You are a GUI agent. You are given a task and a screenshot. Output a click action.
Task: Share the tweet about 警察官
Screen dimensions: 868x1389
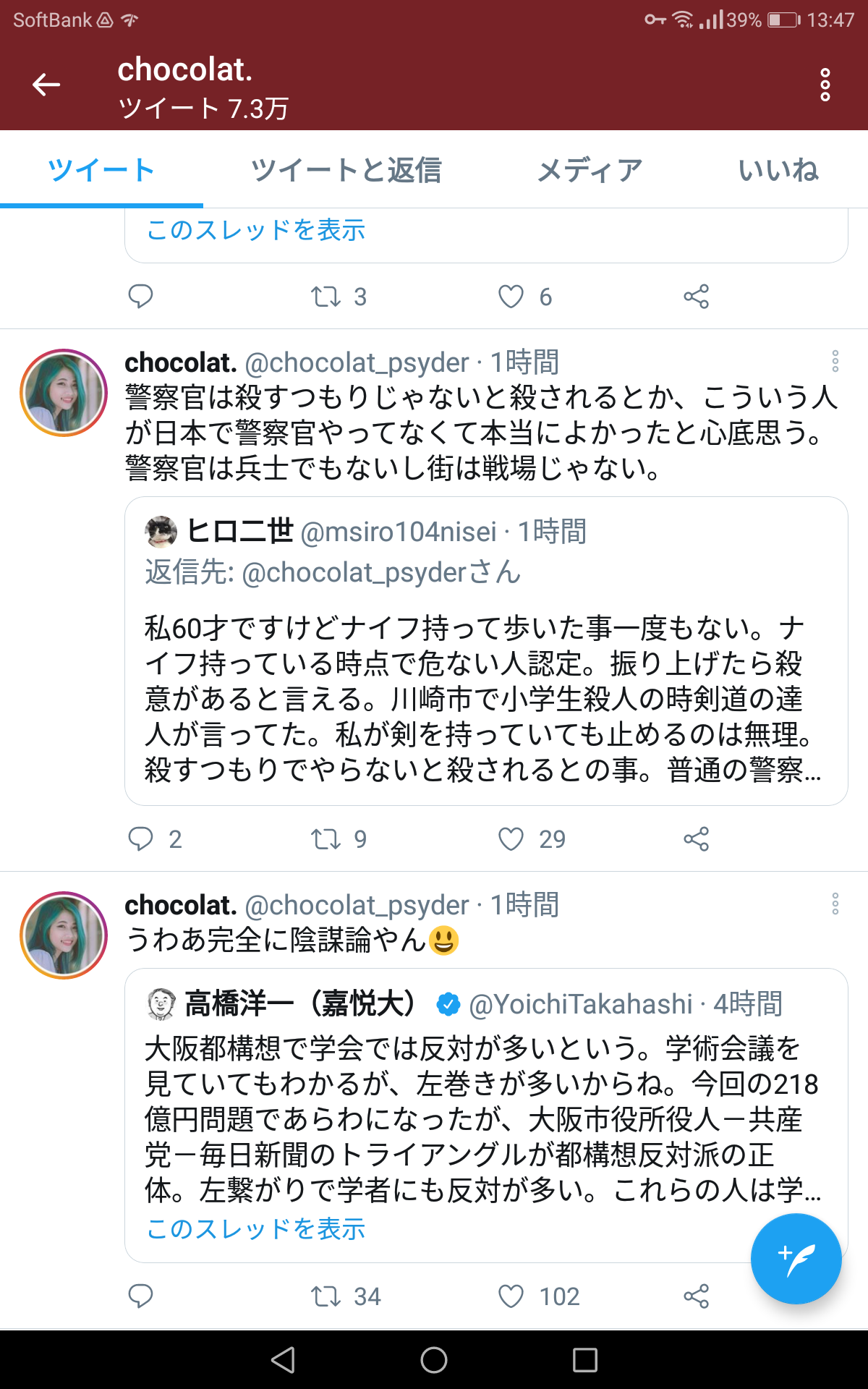click(696, 839)
